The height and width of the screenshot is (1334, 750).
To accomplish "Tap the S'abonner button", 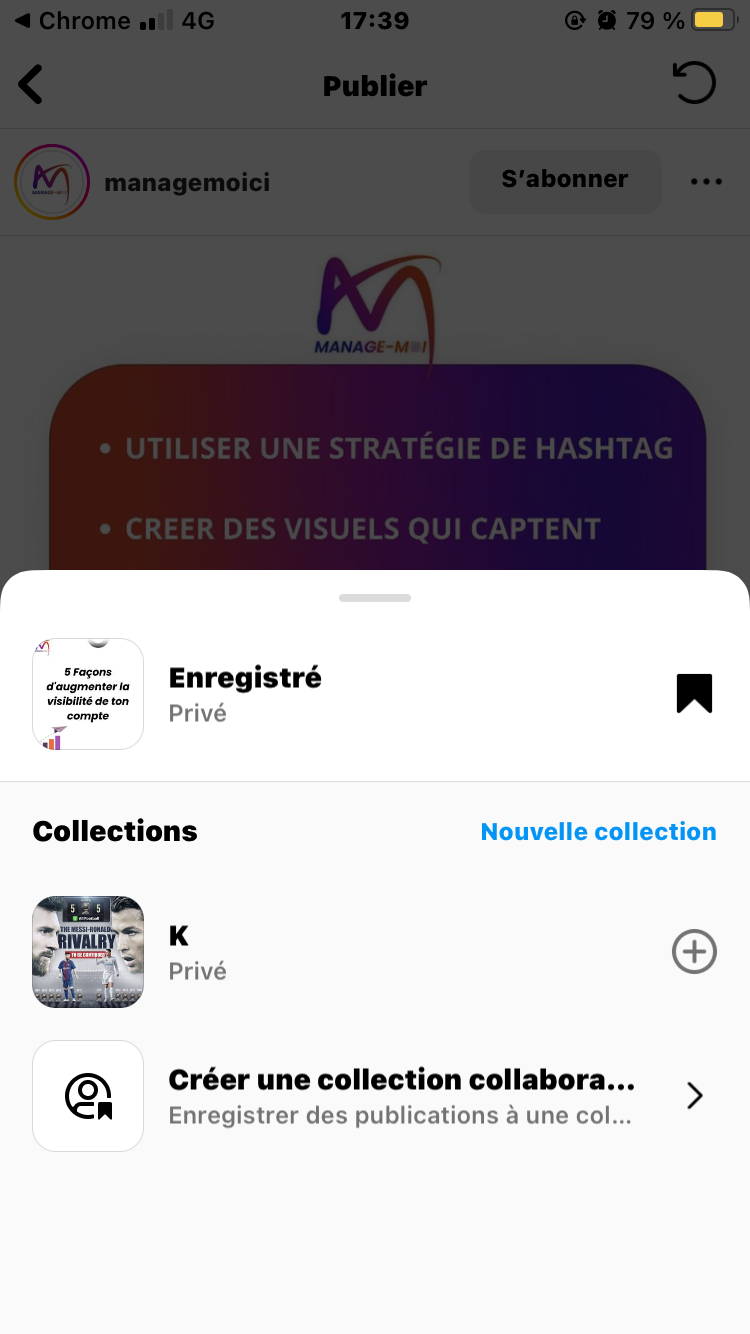I will (565, 180).
